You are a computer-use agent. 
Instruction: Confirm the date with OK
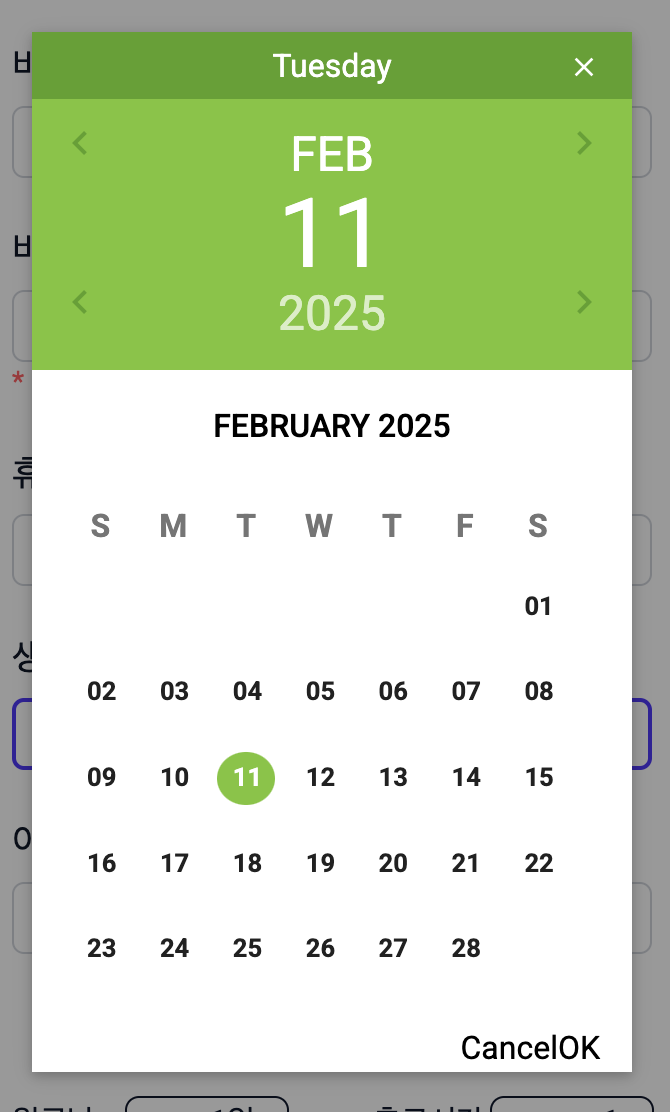tap(579, 1048)
